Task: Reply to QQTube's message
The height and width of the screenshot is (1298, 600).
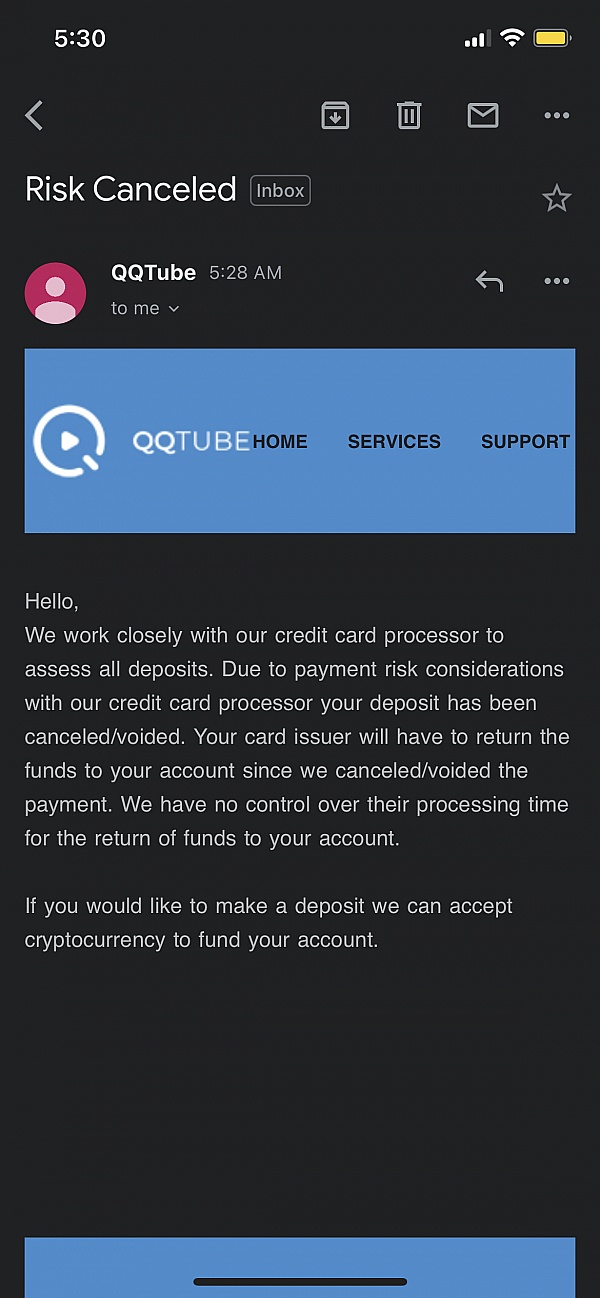Action: 489,281
